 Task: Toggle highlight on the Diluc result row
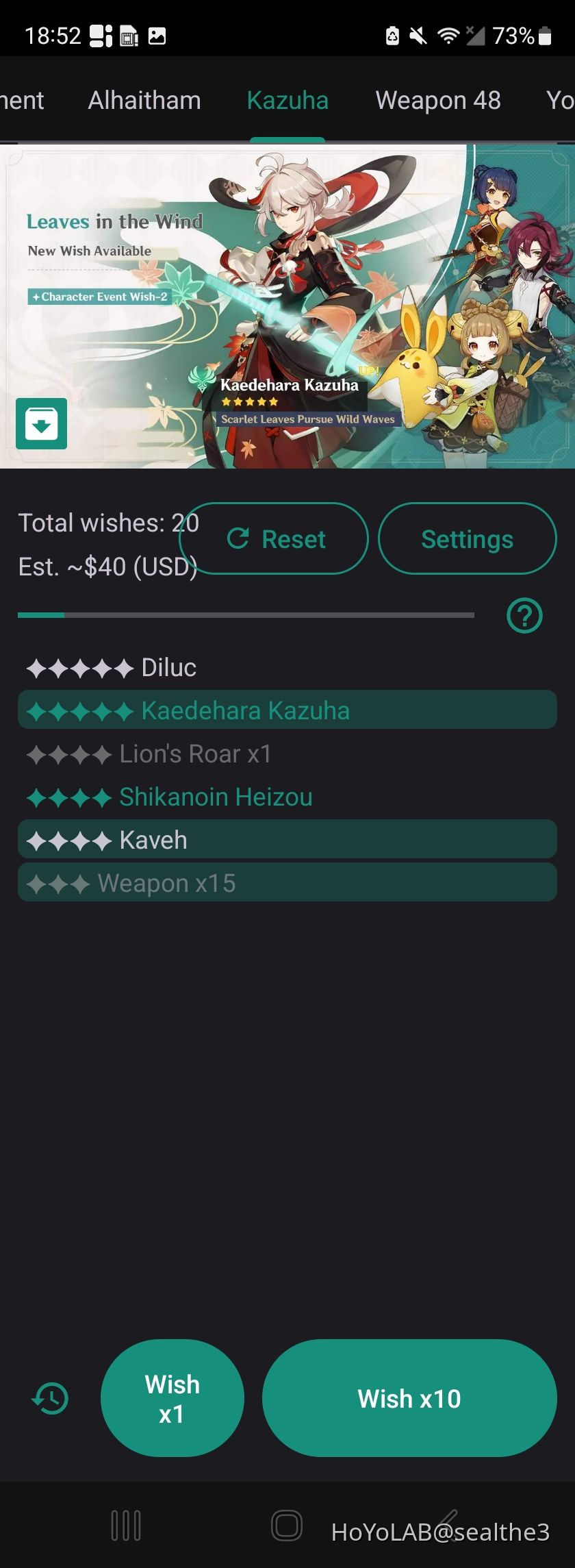tap(110, 667)
